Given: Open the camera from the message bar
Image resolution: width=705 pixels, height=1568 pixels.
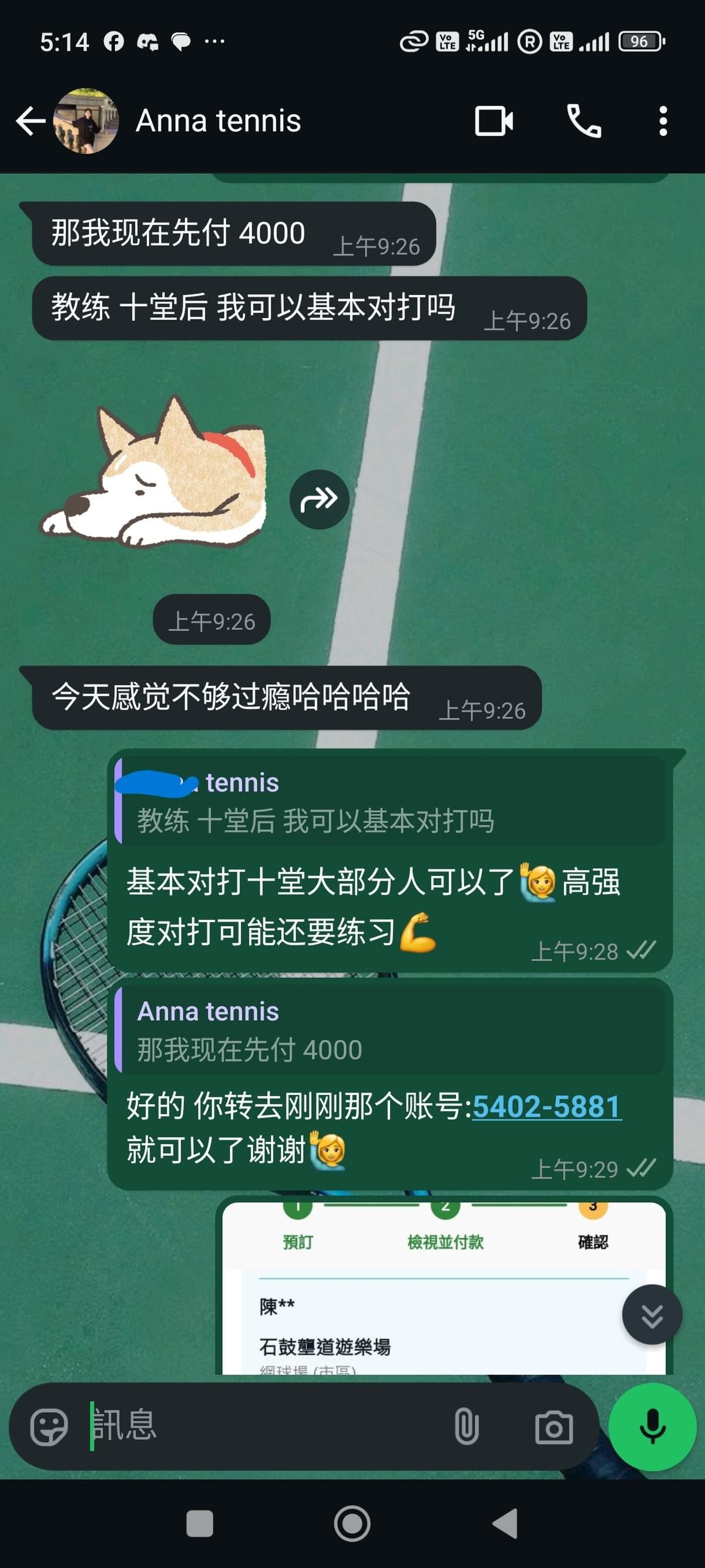Looking at the screenshot, I should [553, 1428].
